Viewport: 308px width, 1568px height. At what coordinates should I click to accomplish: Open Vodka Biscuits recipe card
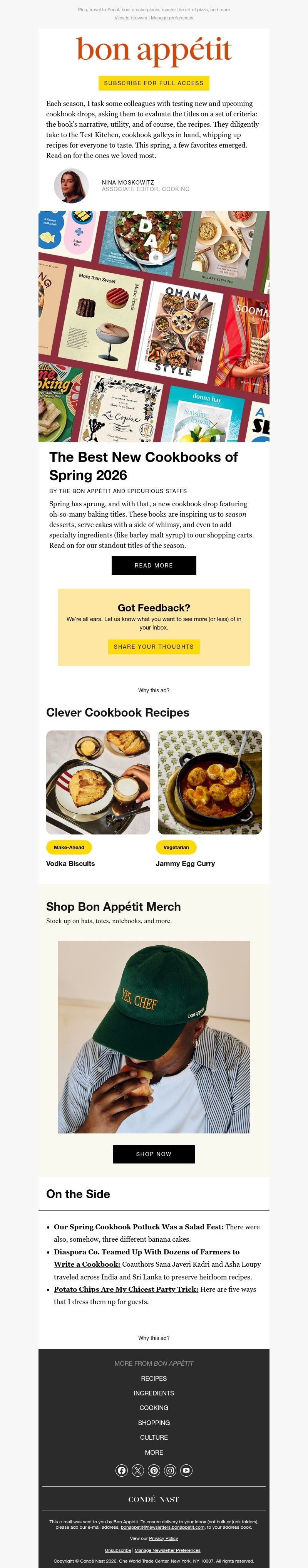point(98,782)
